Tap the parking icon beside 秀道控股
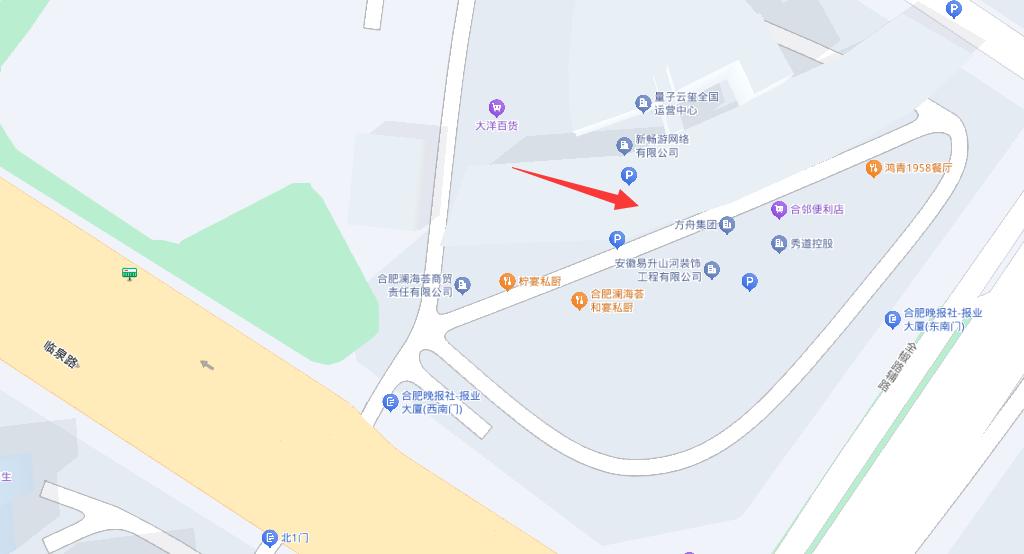The height and width of the screenshot is (554, 1024). click(749, 282)
